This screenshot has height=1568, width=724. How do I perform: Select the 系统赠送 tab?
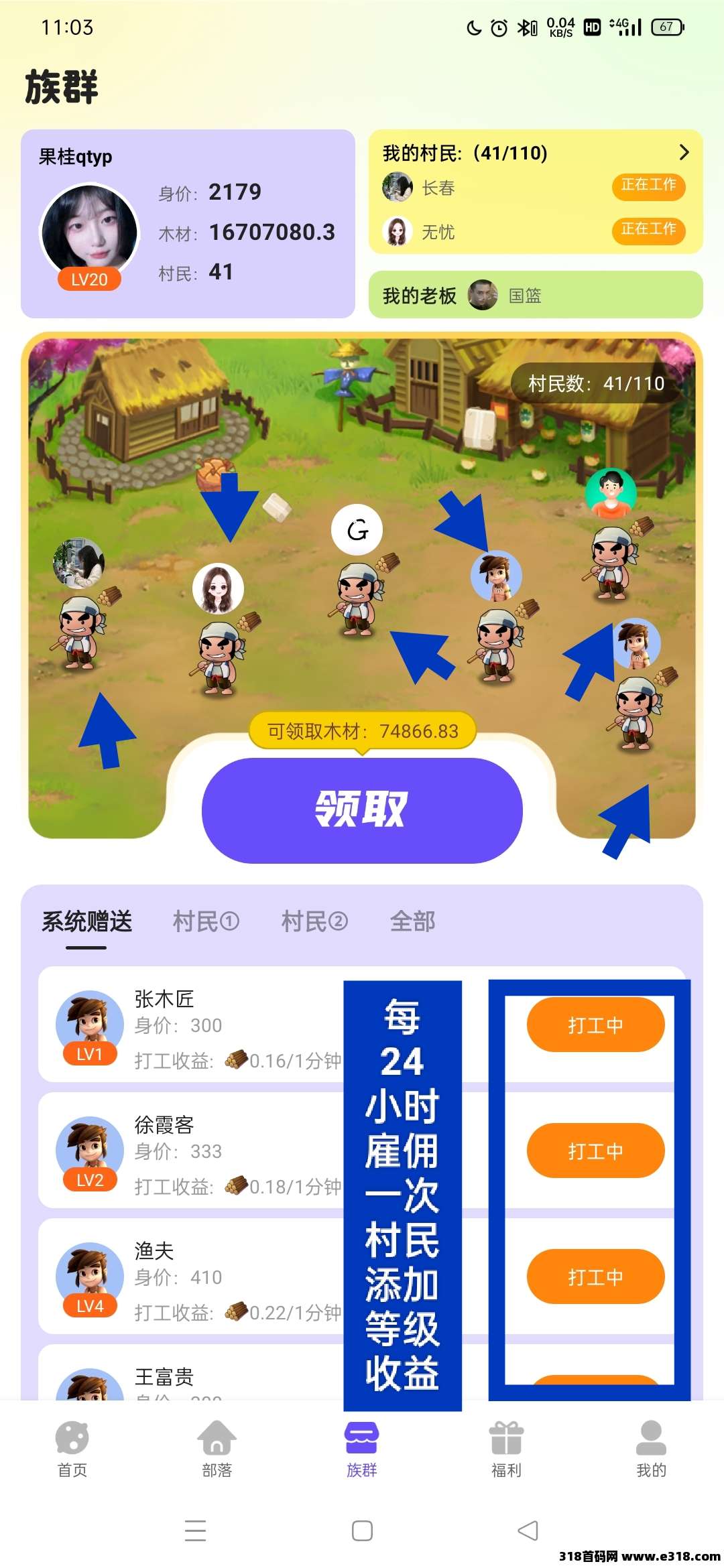click(86, 921)
